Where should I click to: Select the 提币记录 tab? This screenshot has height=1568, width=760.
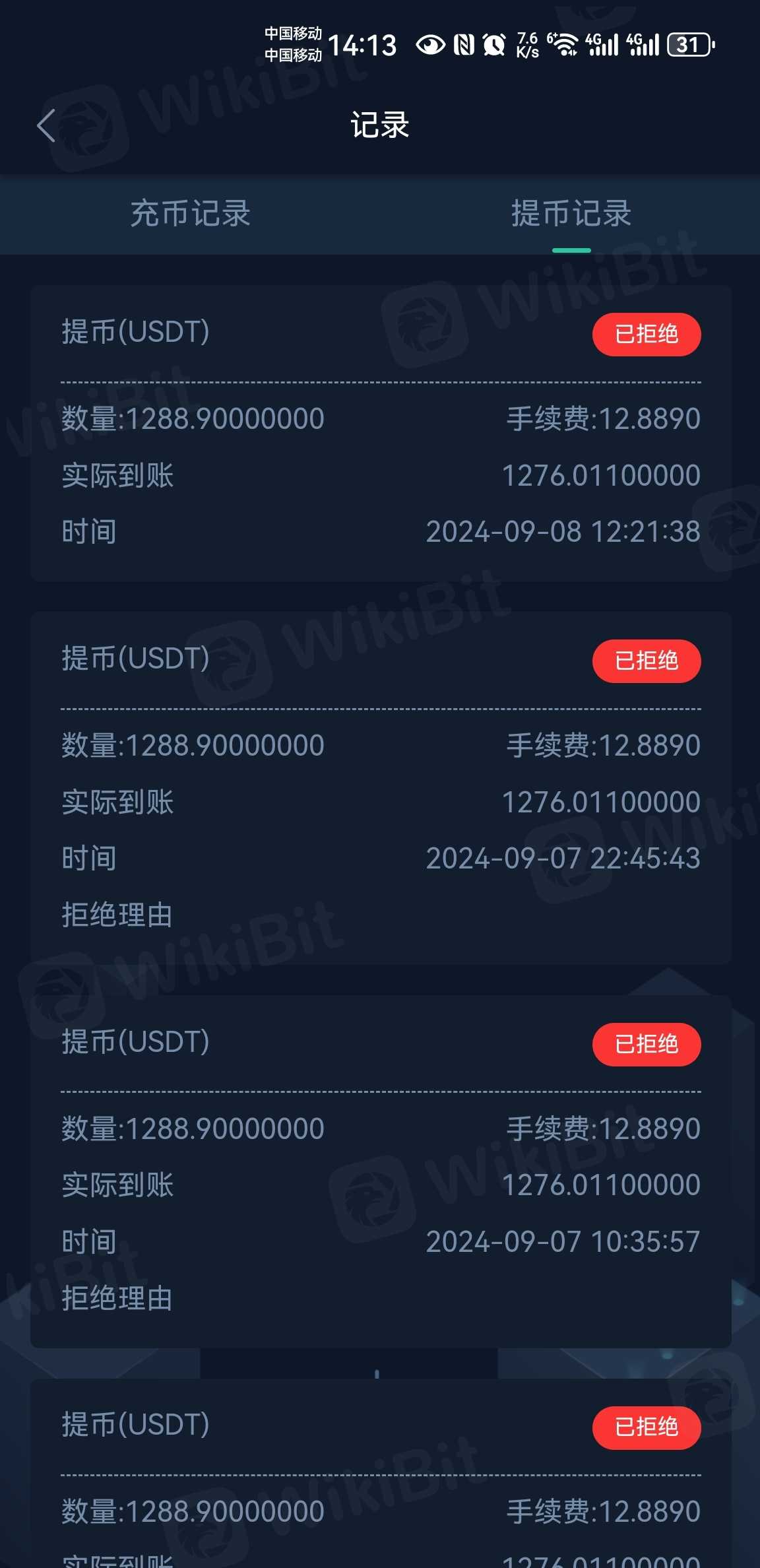571,213
